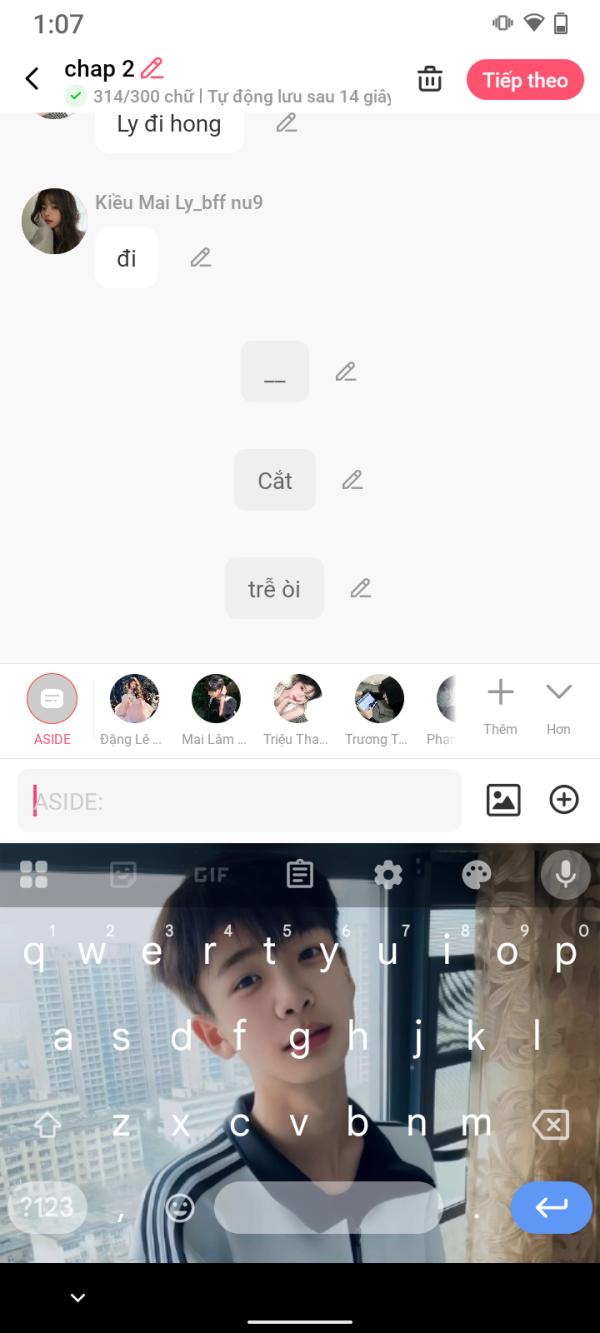Delete the chapter with the trash icon

click(x=430, y=79)
